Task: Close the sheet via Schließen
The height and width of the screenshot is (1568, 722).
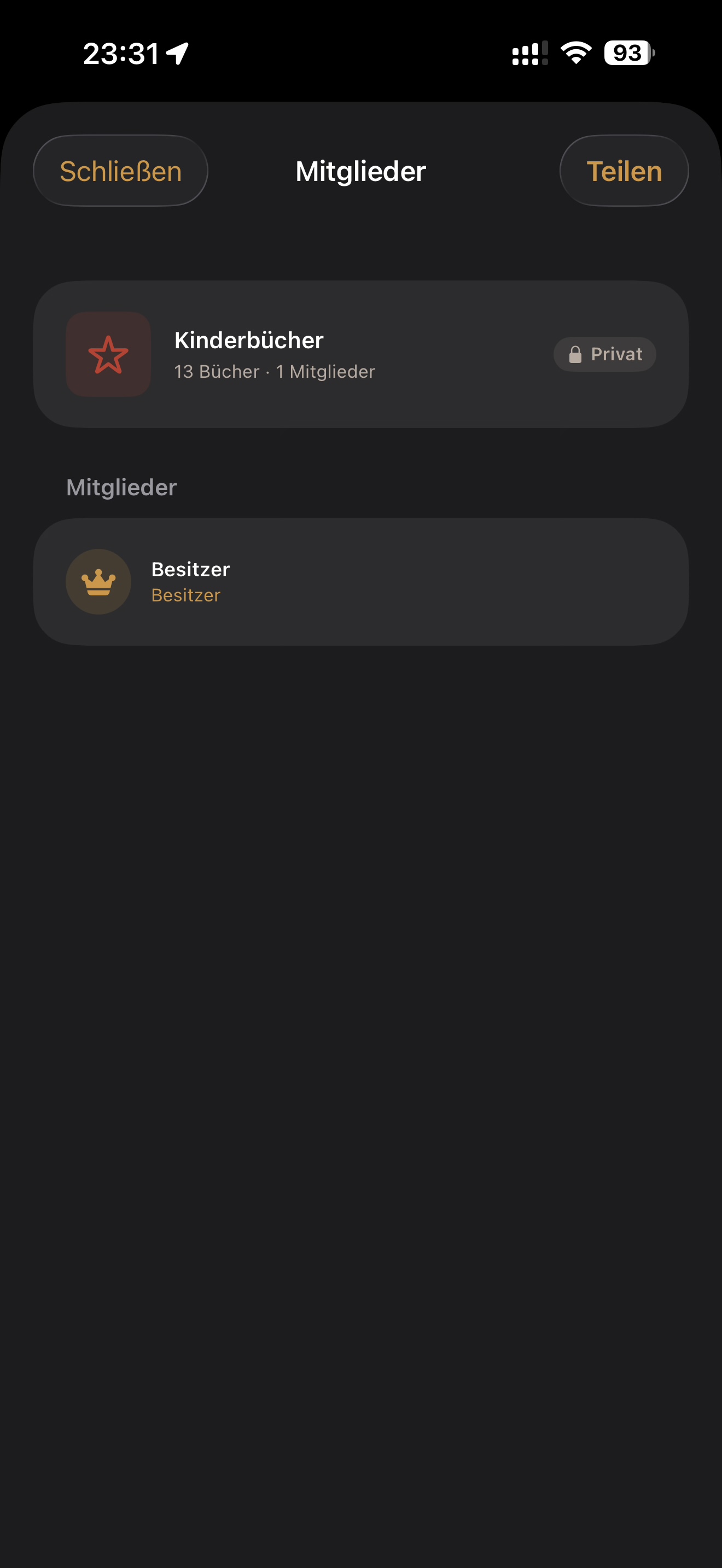Action: coord(120,171)
